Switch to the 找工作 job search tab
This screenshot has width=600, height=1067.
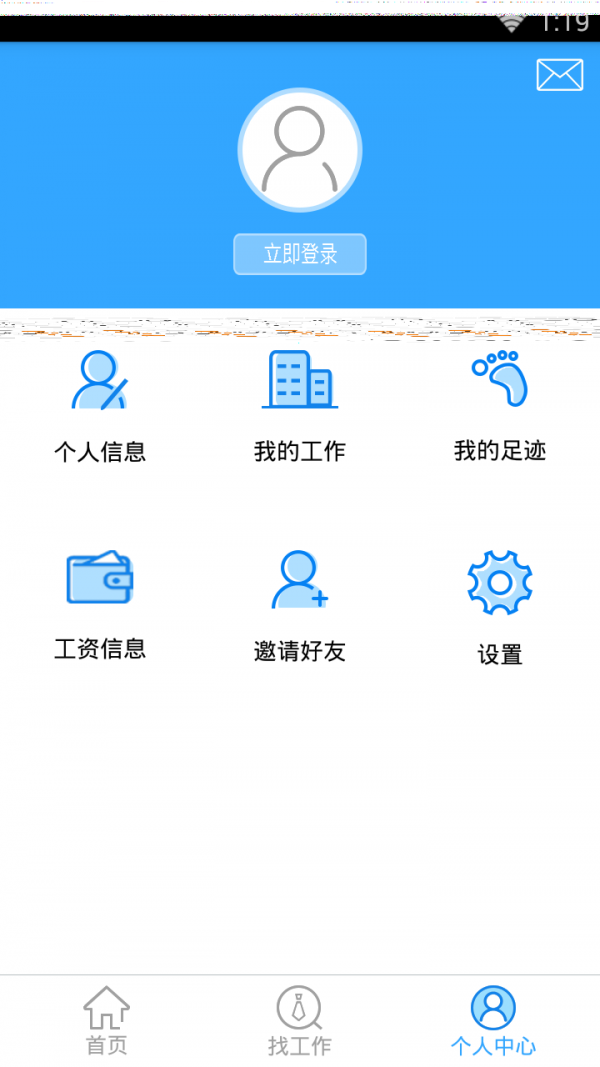(299, 1021)
